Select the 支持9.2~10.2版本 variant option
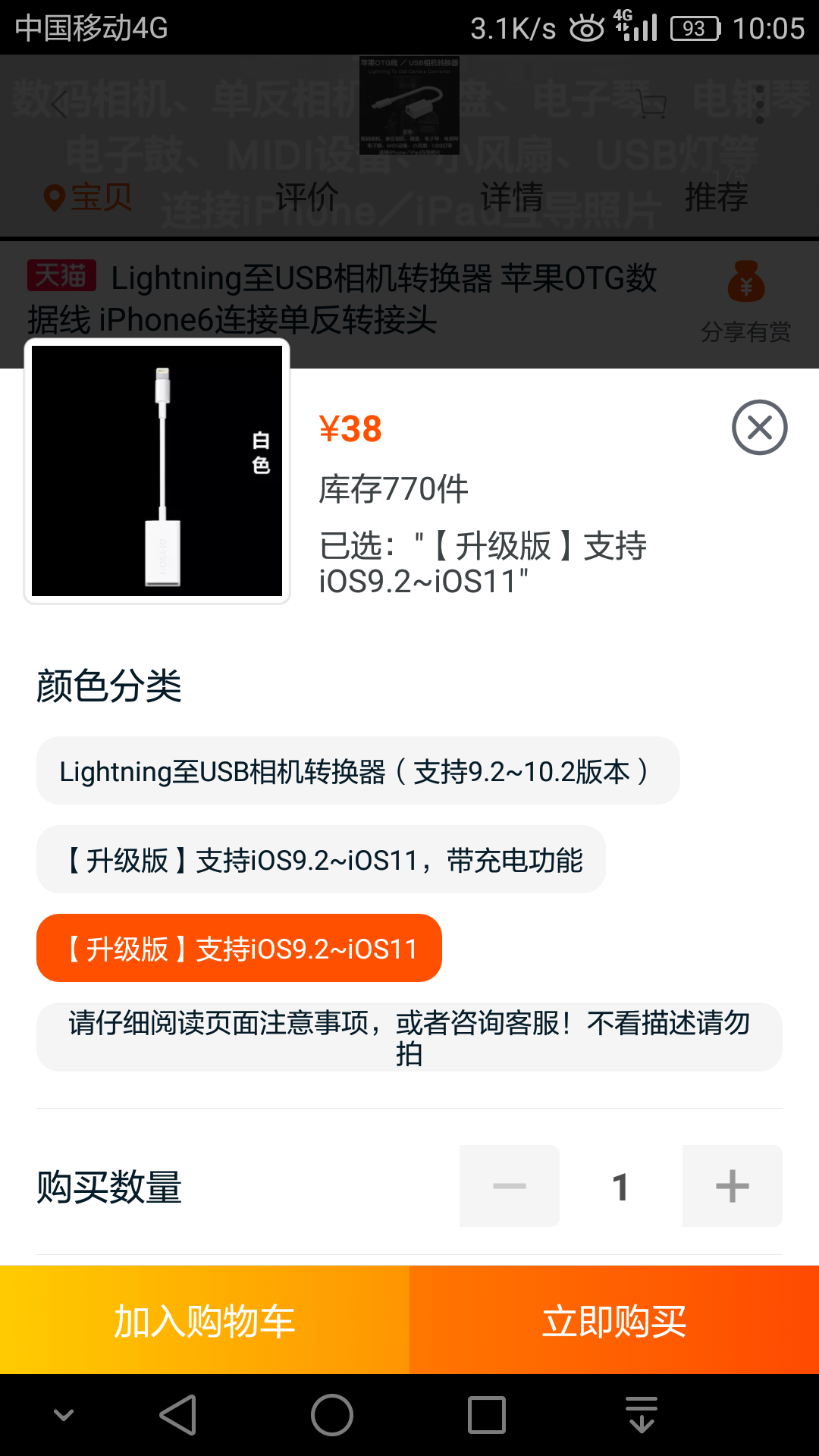The width and height of the screenshot is (819, 1456). [x=353, y=770]
